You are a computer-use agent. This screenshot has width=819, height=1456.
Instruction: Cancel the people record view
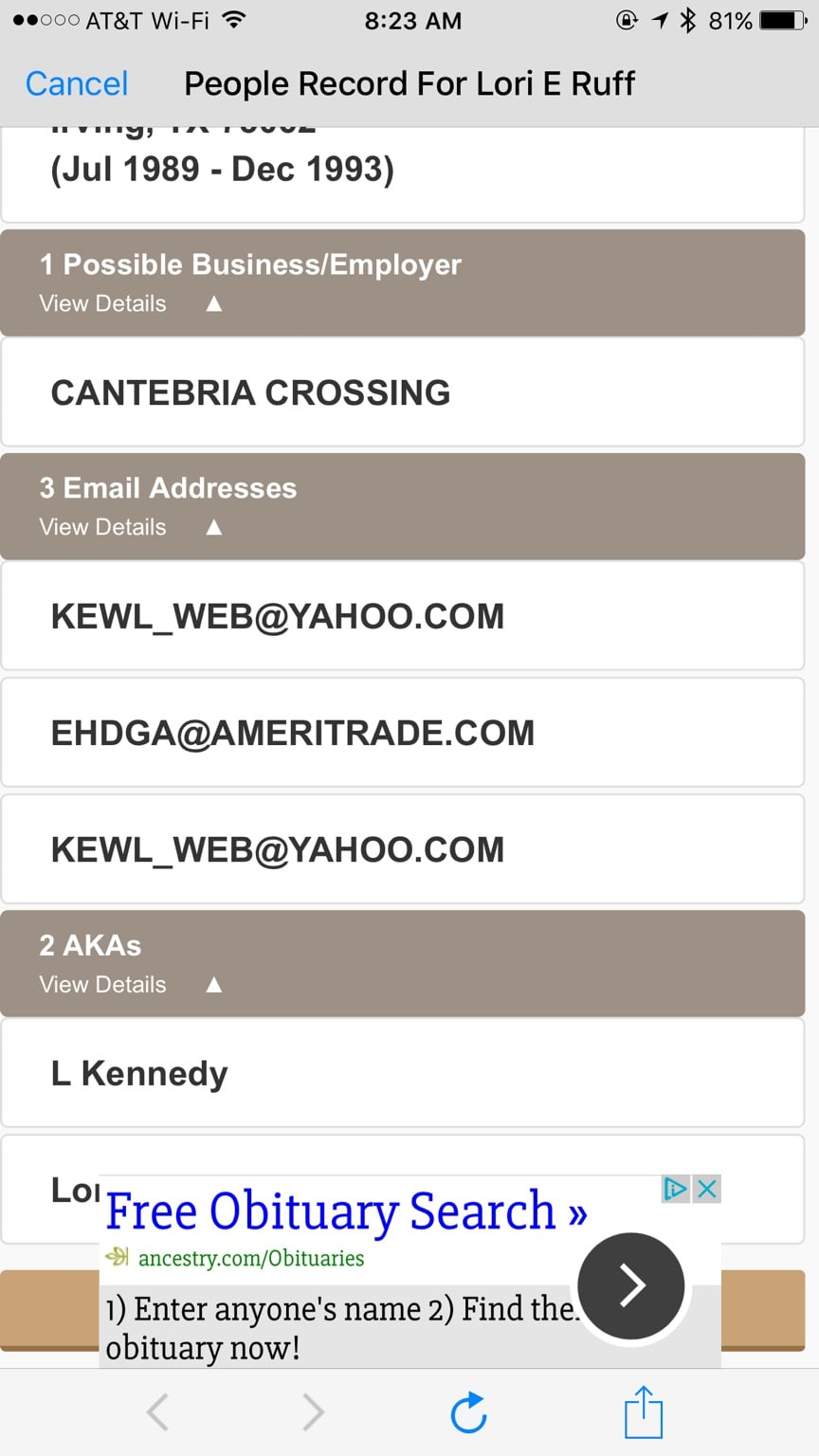tap(76, 83)
